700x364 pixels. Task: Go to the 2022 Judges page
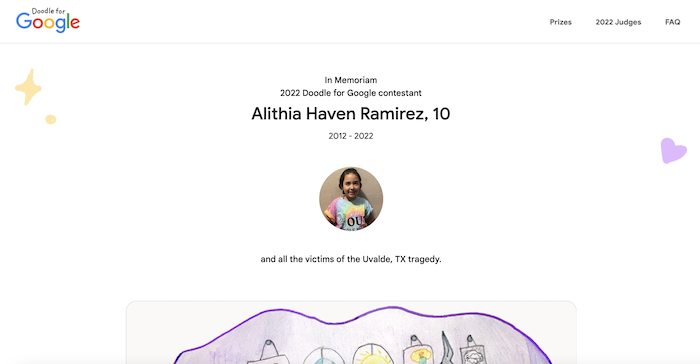point(618,22)
